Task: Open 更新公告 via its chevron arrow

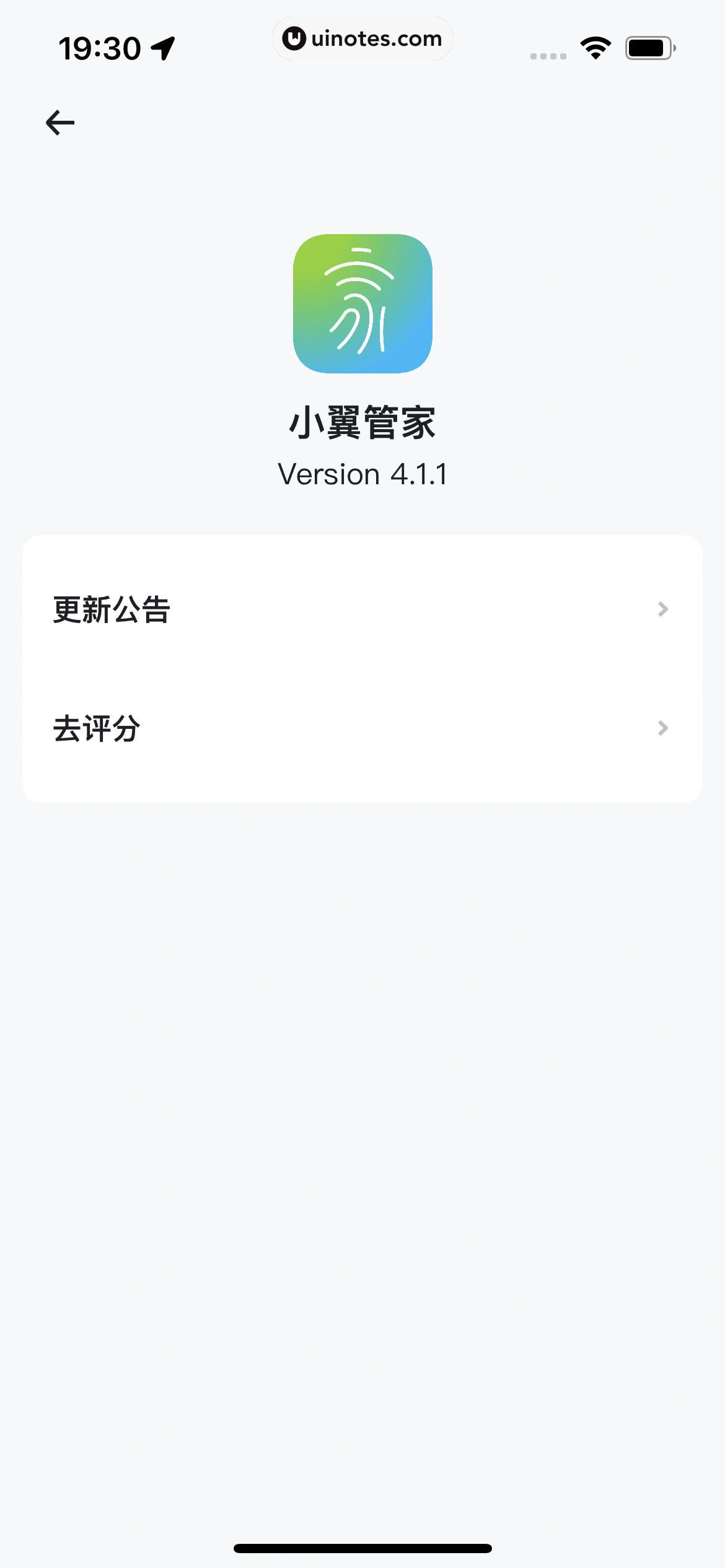Action: coord(663,610)
